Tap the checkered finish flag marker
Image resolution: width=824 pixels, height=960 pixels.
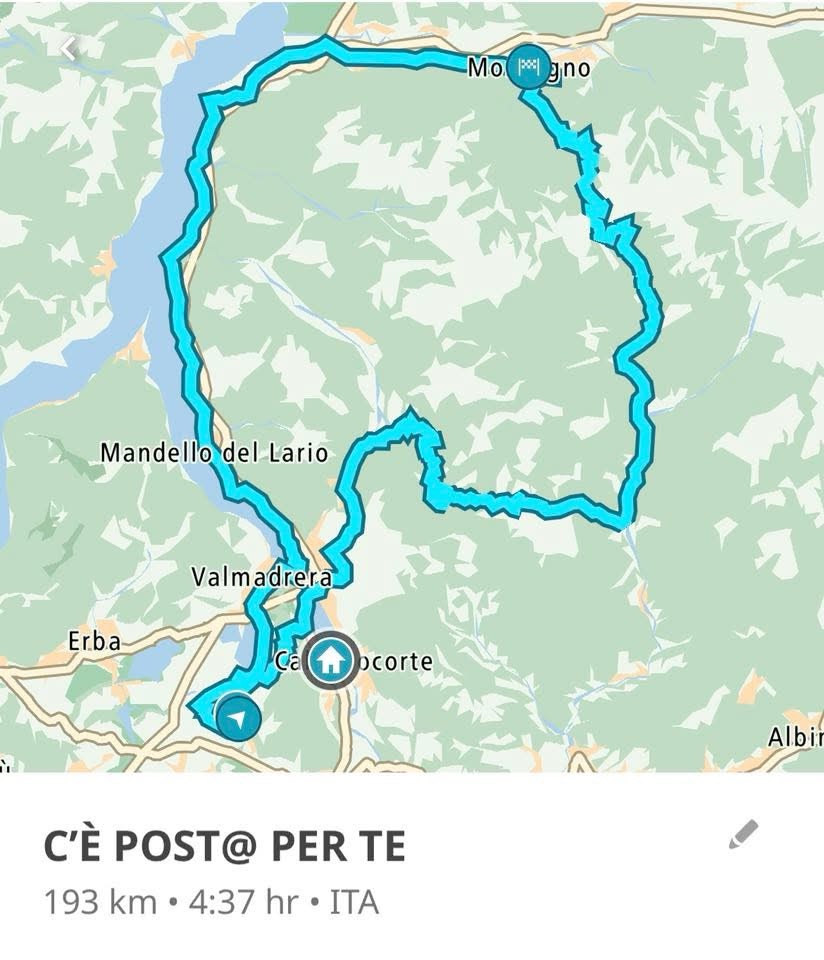coord(527,67)
